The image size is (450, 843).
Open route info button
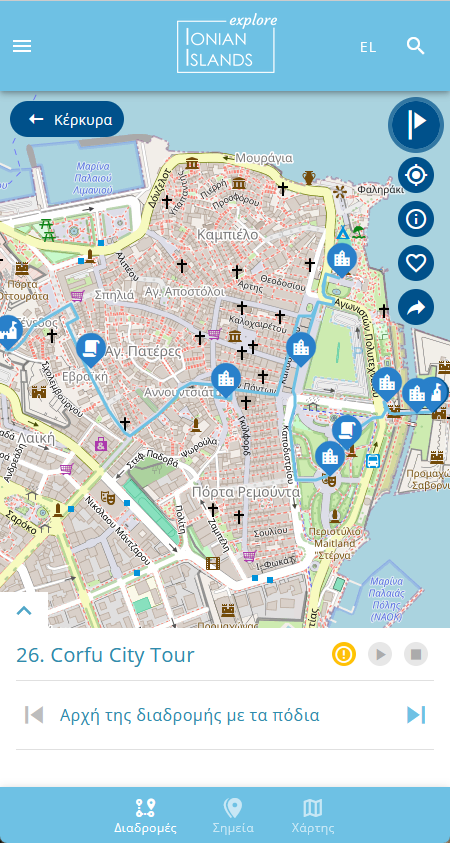(416, 219)
